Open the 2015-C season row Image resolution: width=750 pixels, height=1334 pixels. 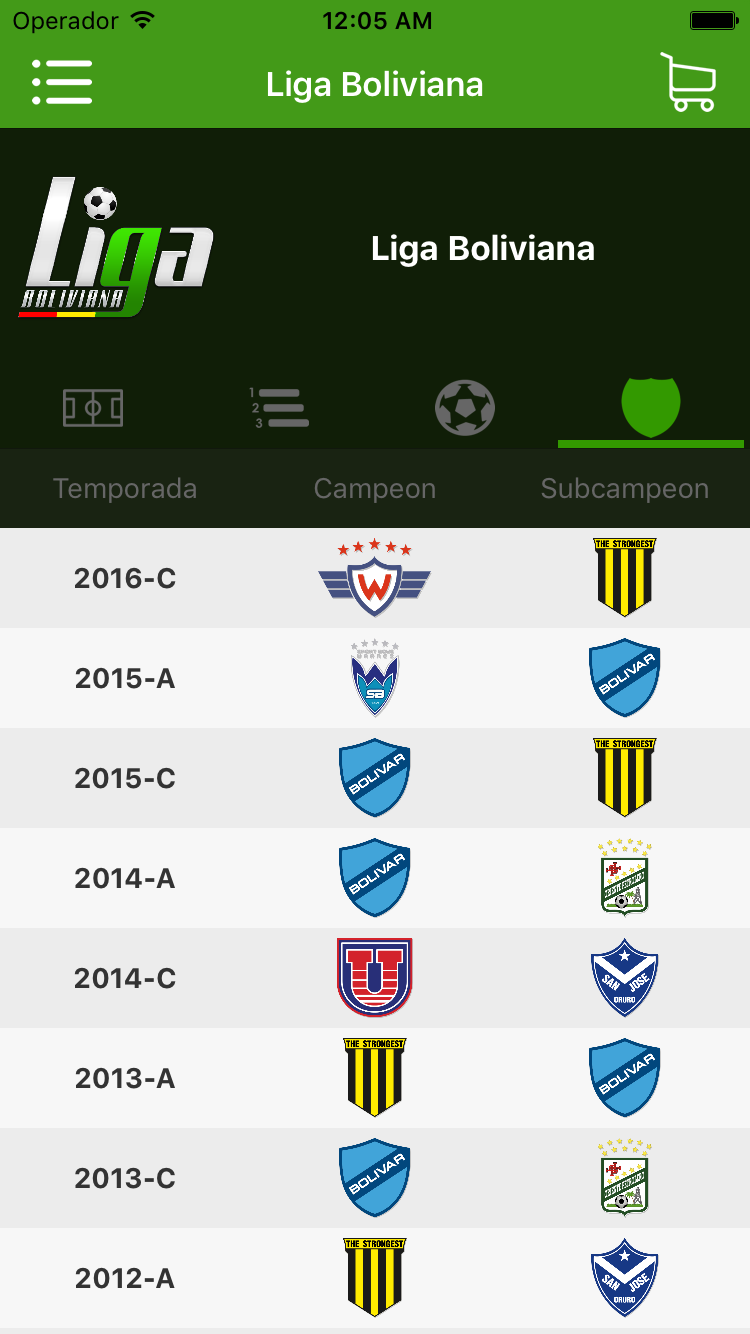point(375,778)
